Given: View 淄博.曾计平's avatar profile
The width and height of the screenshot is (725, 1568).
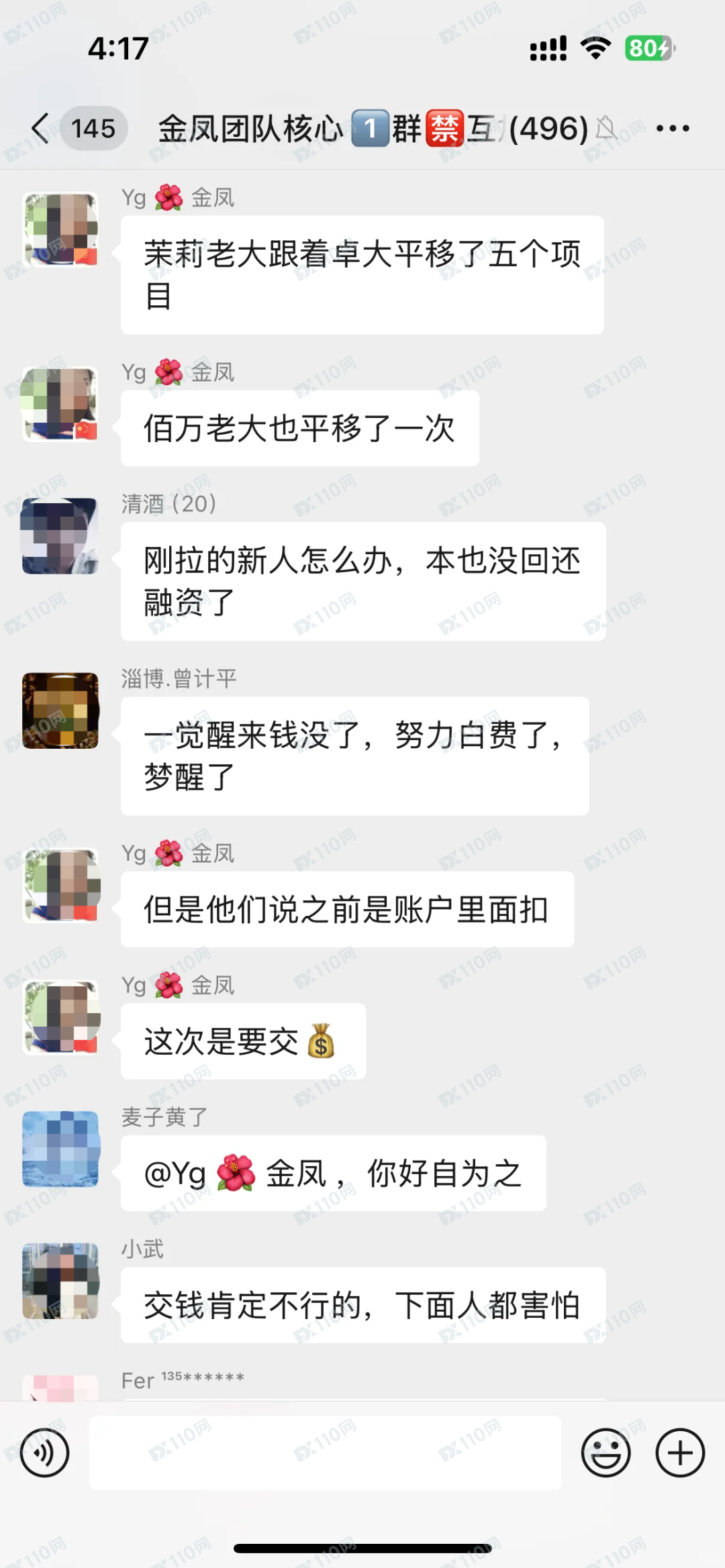Looking at the screenshot, I should 60,711.
